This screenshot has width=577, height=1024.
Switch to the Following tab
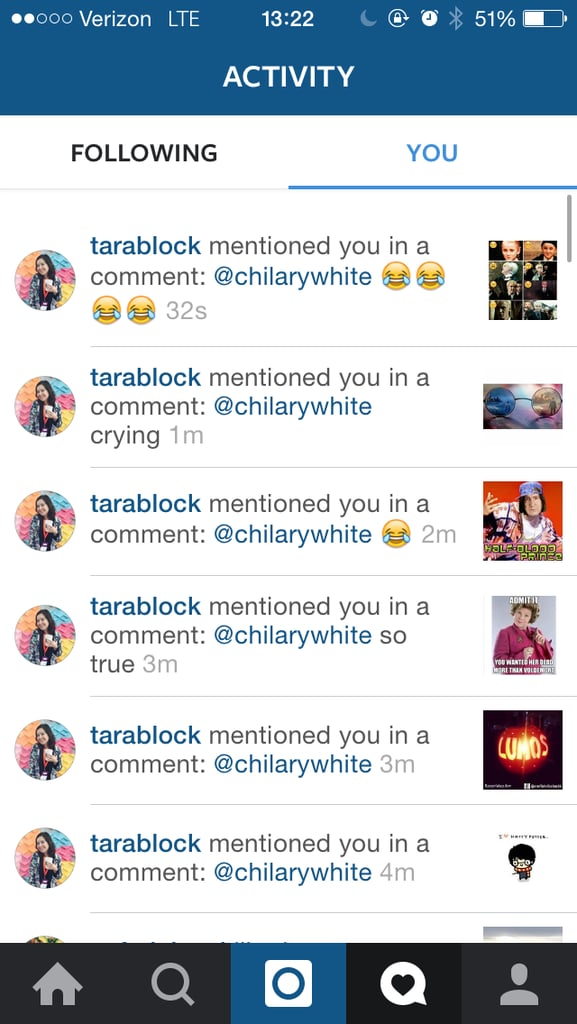(x=144, y=153)
